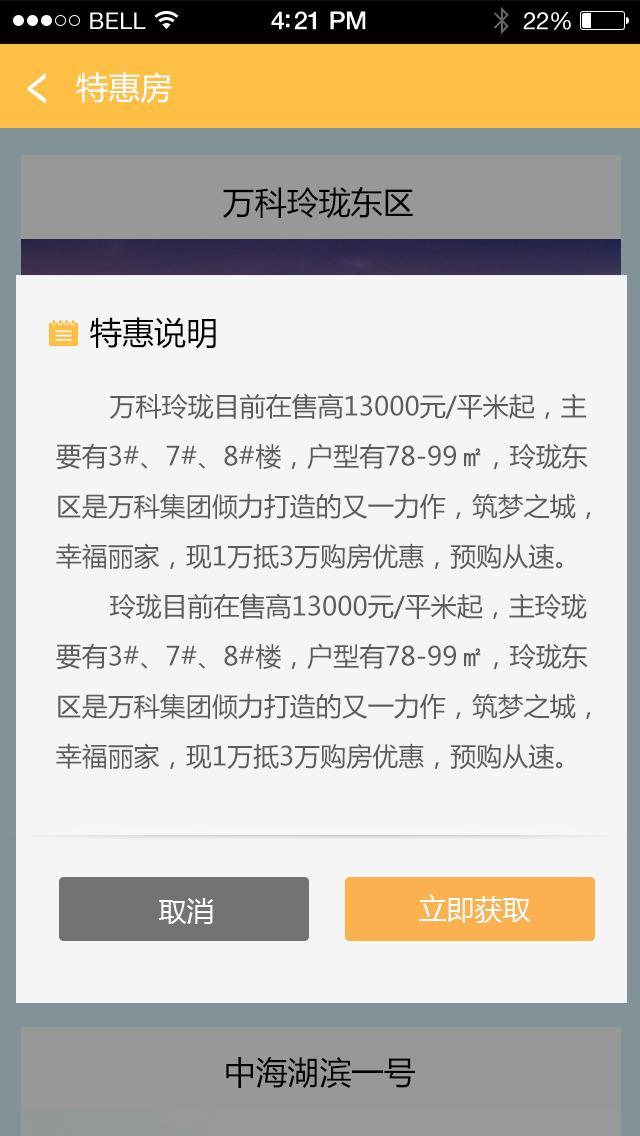Tap the back arrow beside 特惠房
Screen dimensions: 640x1136
37,88
